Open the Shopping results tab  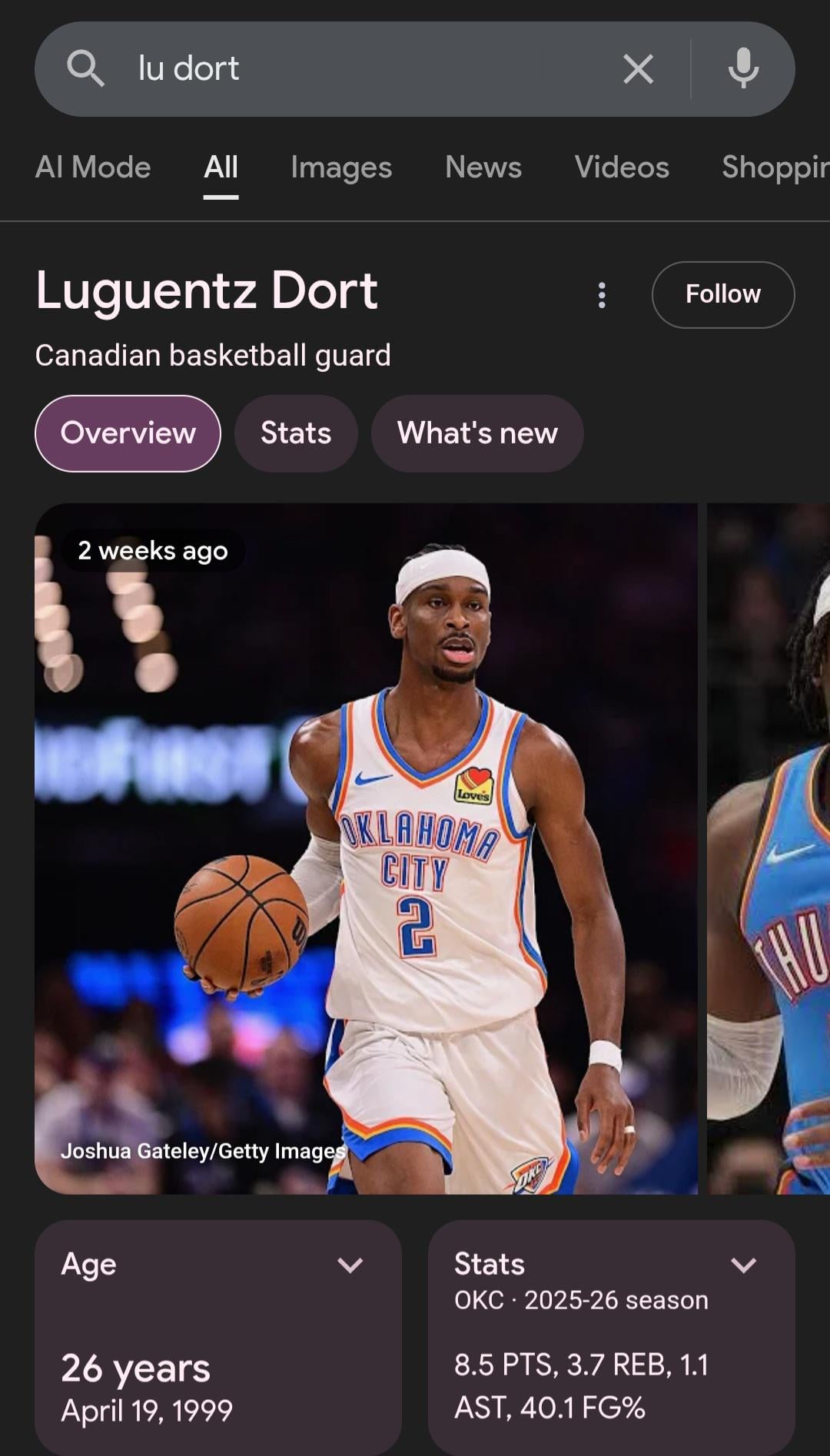[x=775, y=167]
